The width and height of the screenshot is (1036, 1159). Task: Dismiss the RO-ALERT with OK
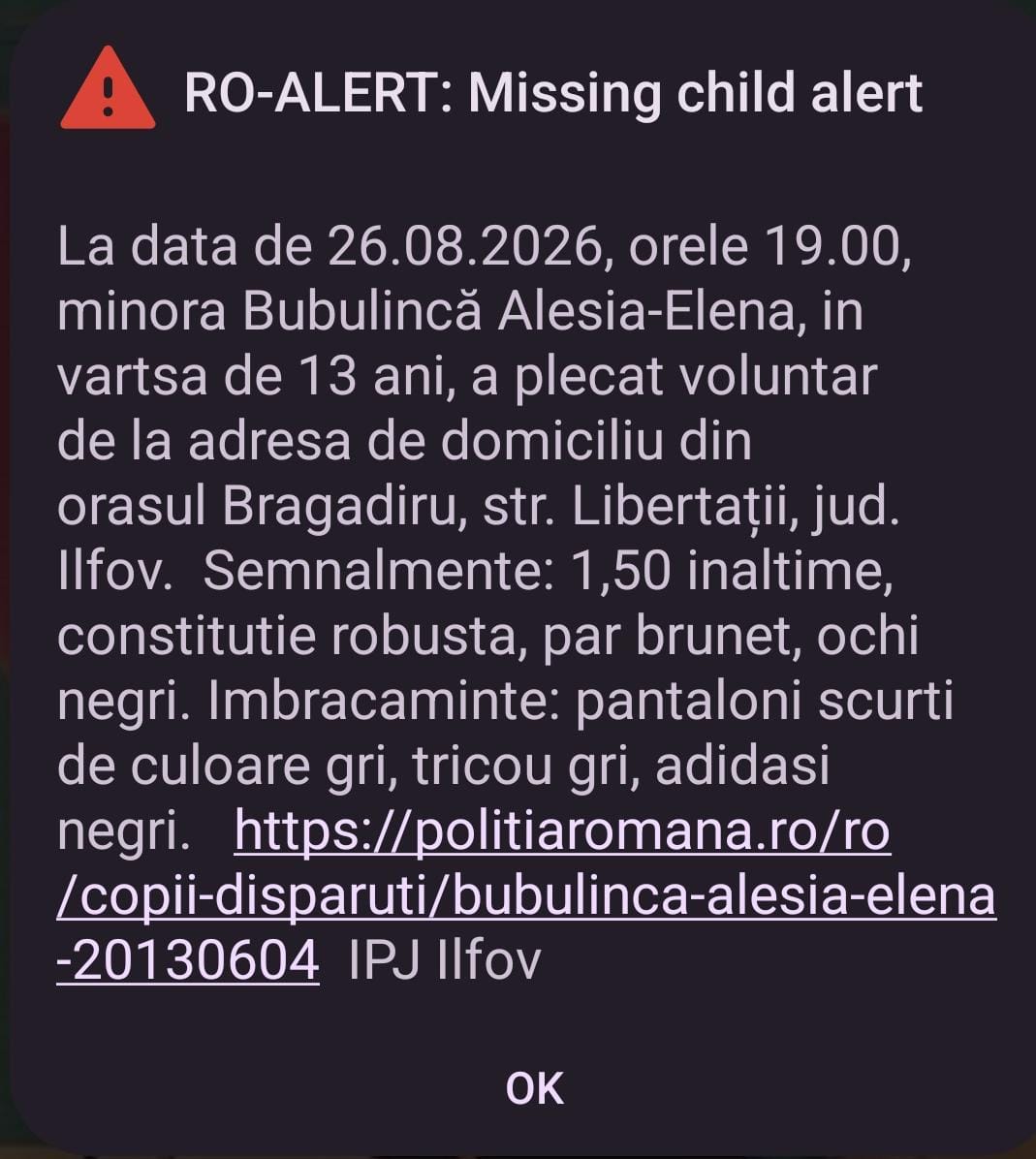point(534,1088)
